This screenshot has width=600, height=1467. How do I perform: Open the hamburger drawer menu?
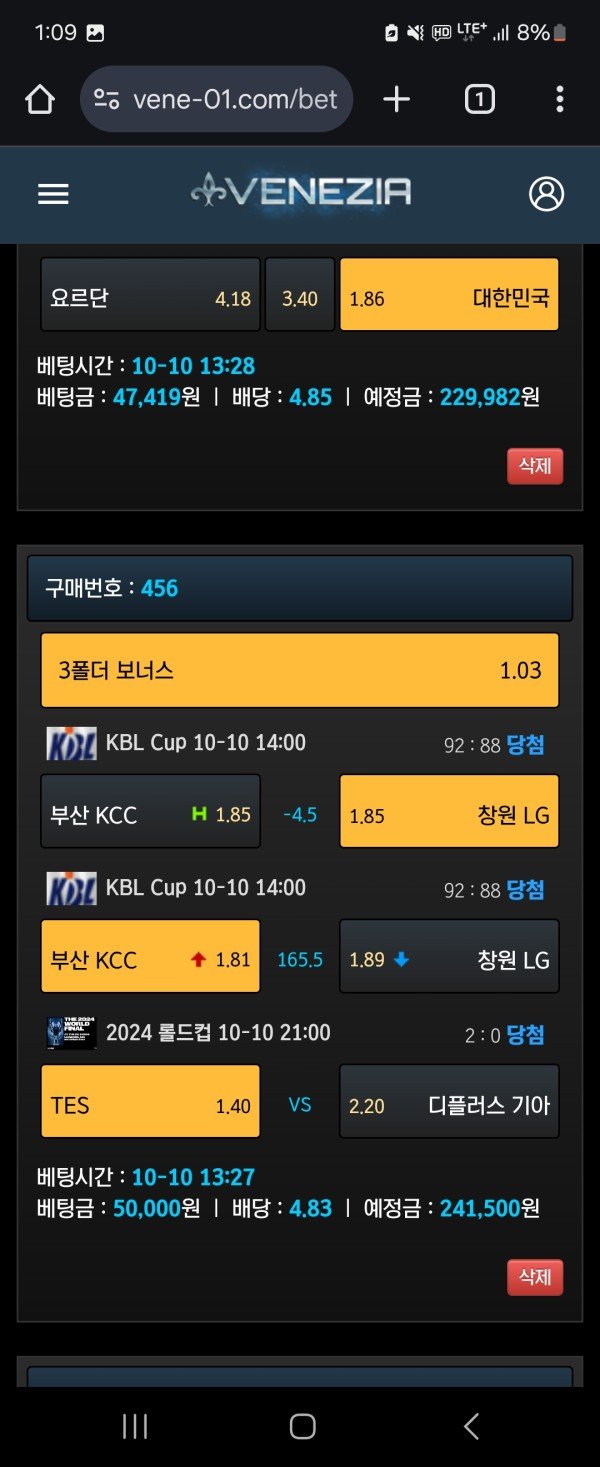click(53, 194)
